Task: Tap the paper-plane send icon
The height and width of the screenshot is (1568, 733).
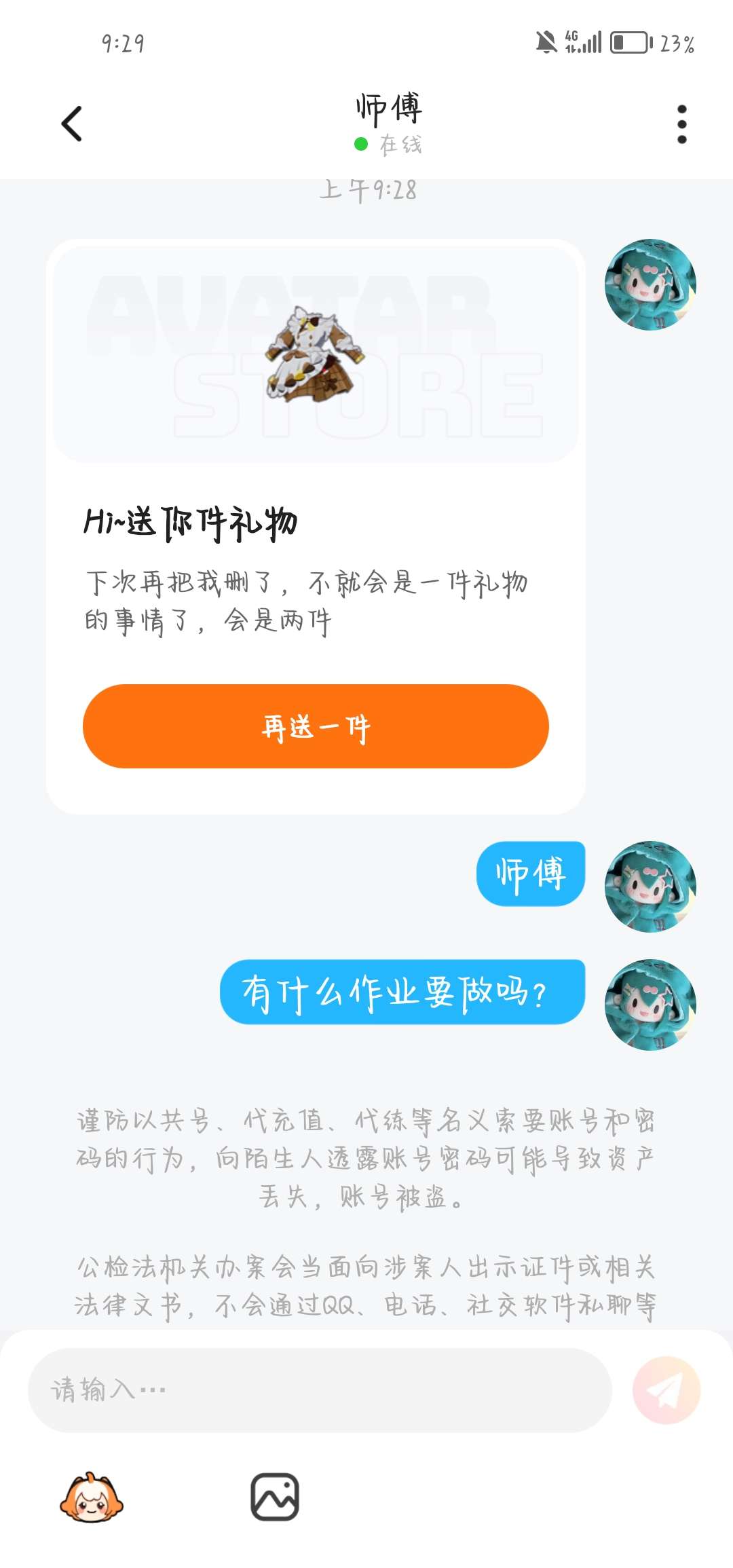Action: tap(666, 1390)
